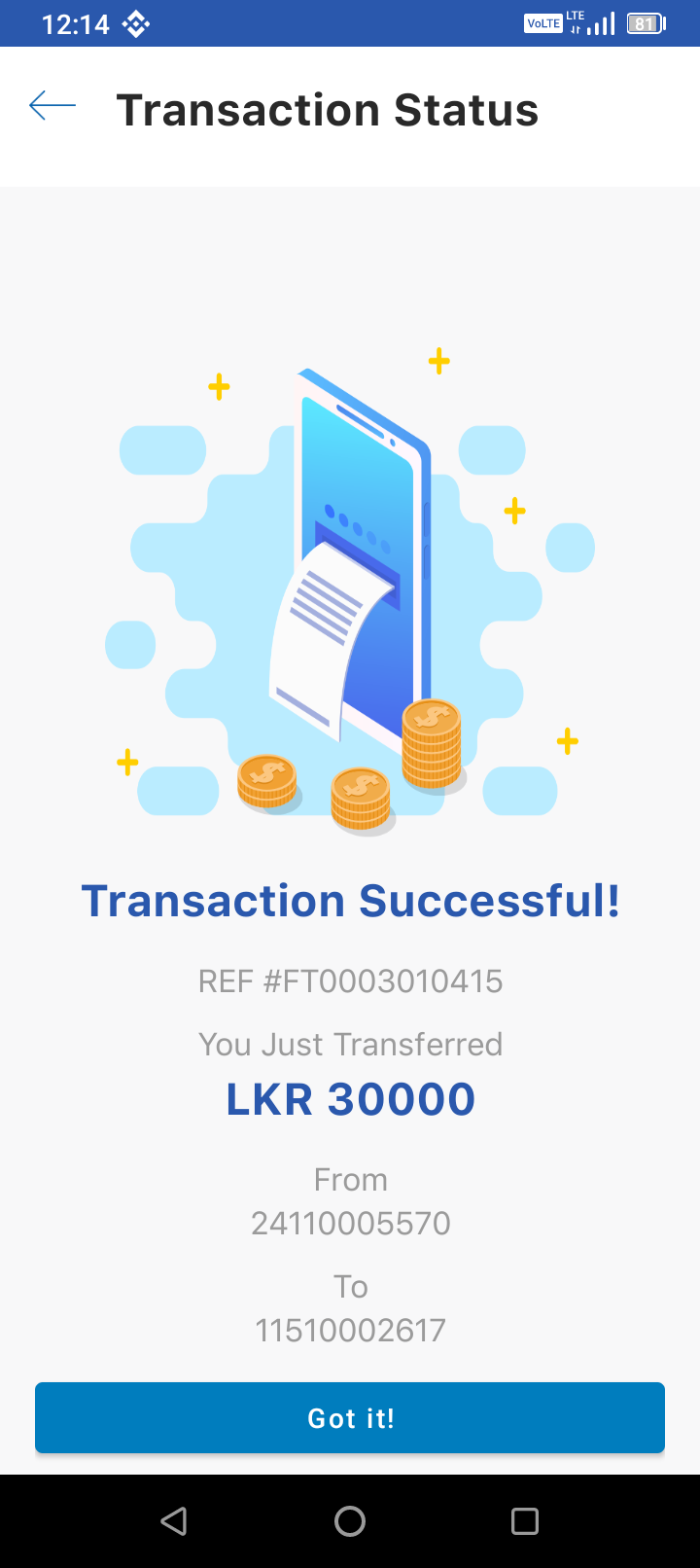Go to the home screen
The image size is (700, 1568).
coord(350,1520)
